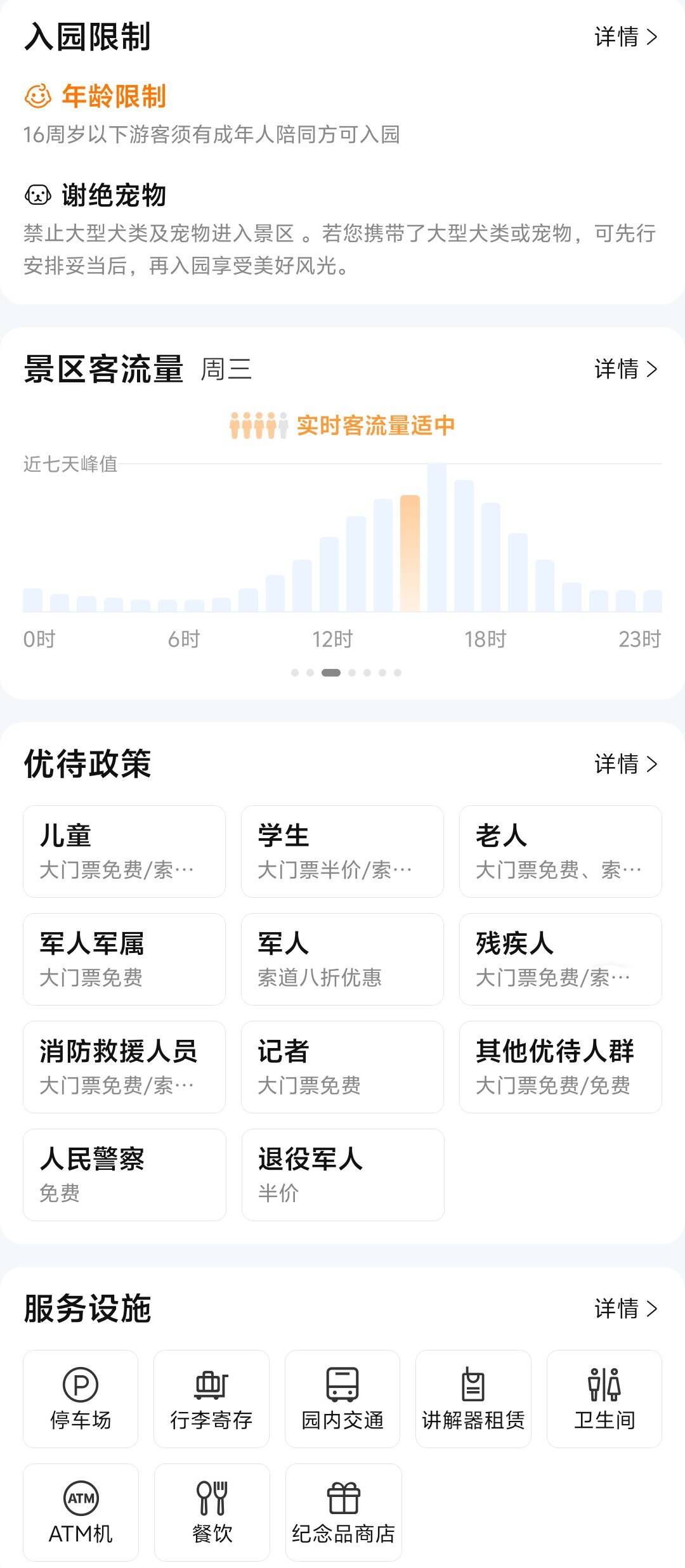
Task: Open 餐饮 dining options
Action: point(212,1513)
